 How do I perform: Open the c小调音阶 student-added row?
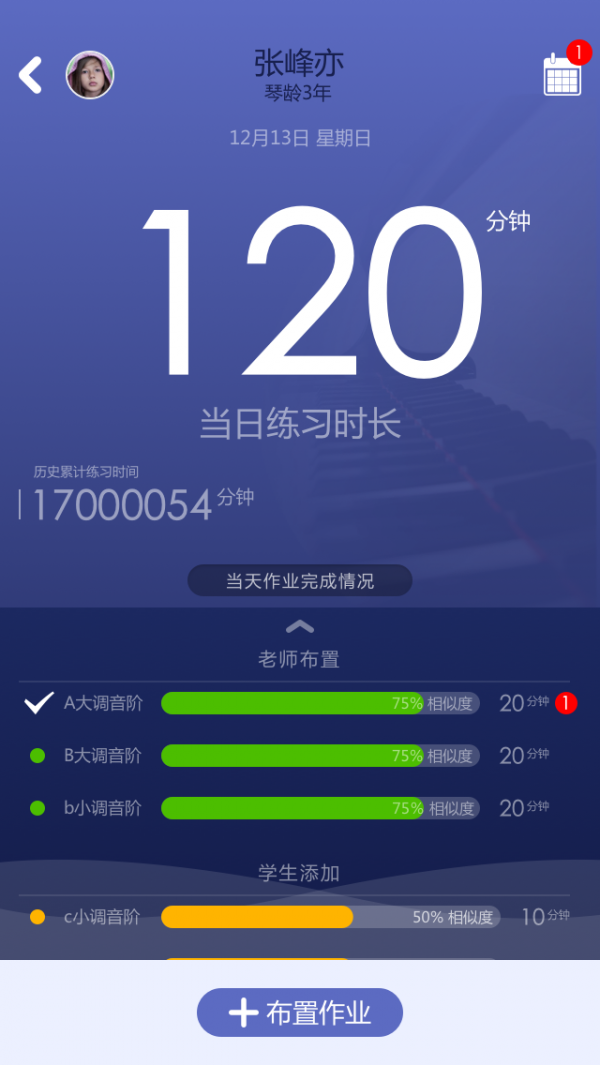click(x=300, y=916)
